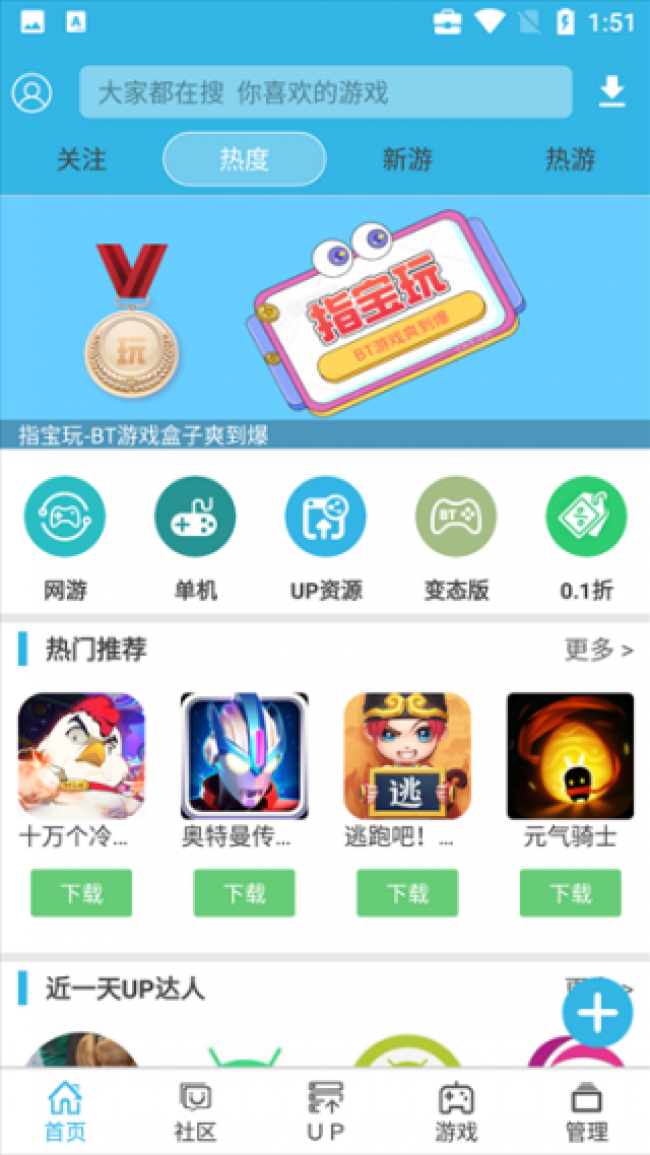Switch to the 管理 tab

coord(587,1112)
